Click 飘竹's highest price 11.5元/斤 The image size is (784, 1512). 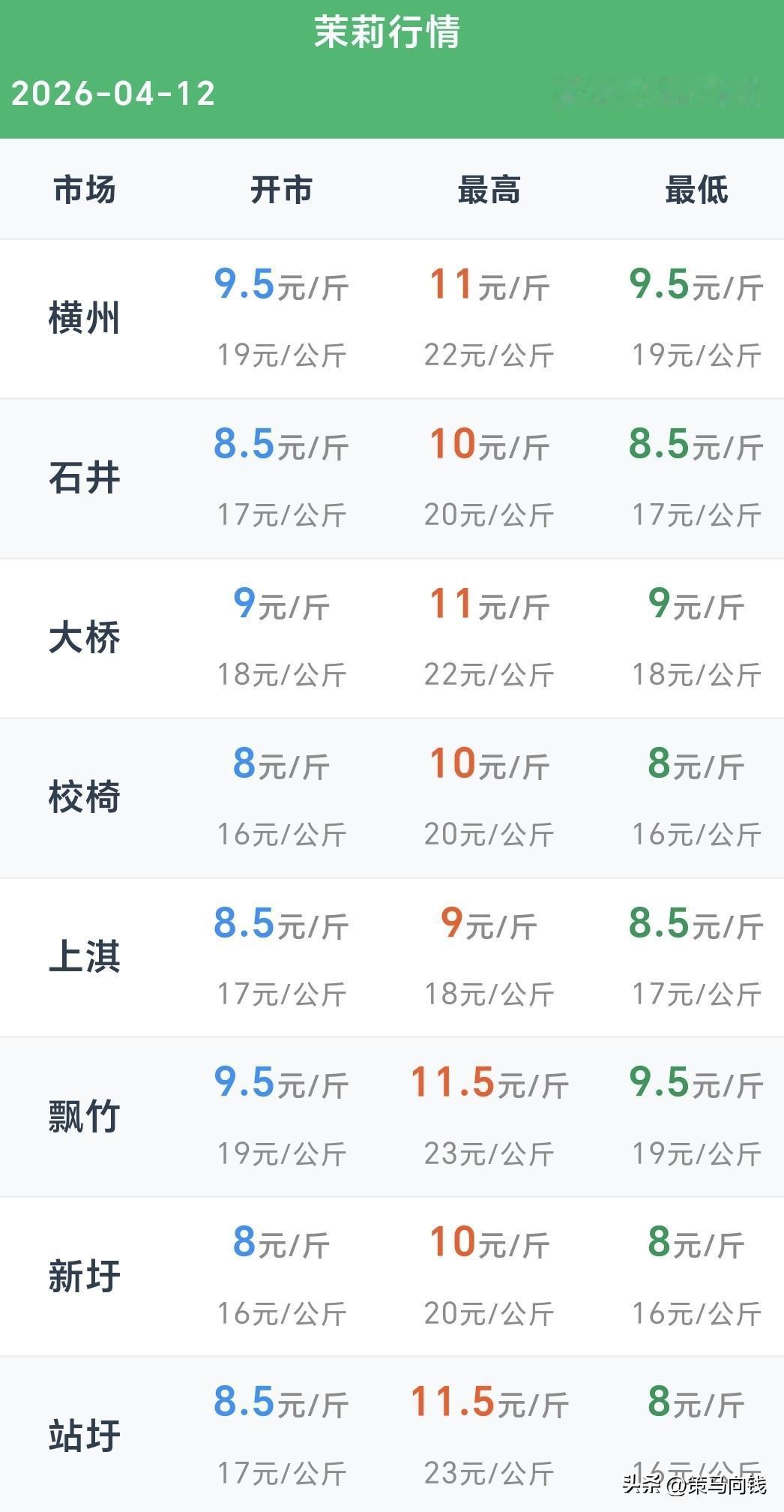pos(489,1087)
